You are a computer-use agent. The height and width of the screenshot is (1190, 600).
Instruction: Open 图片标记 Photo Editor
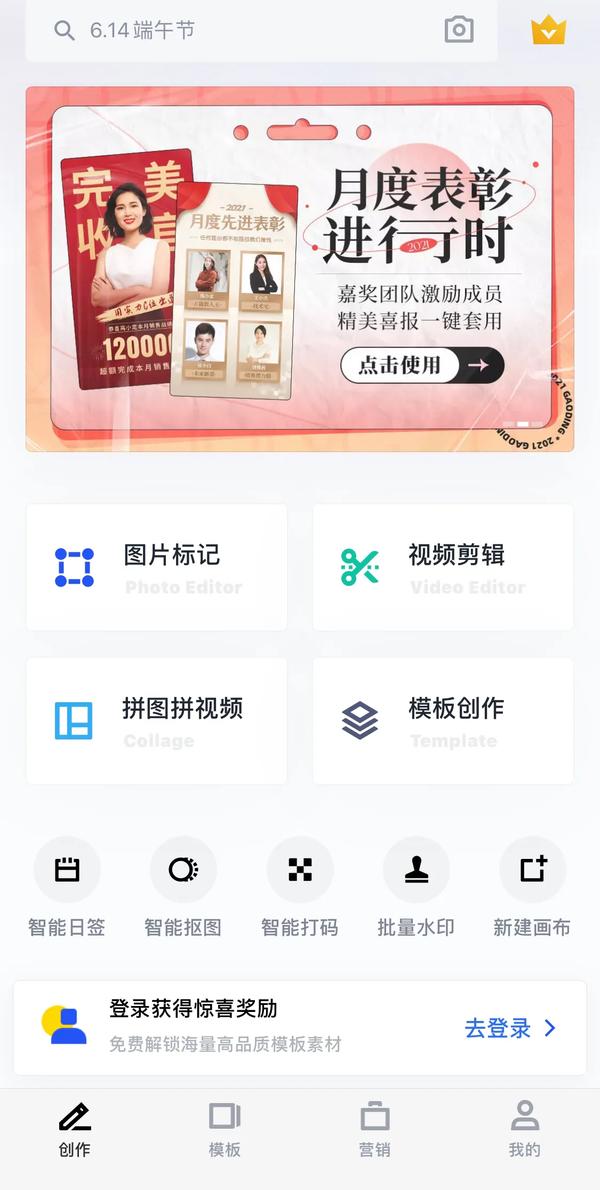point(156,568)
